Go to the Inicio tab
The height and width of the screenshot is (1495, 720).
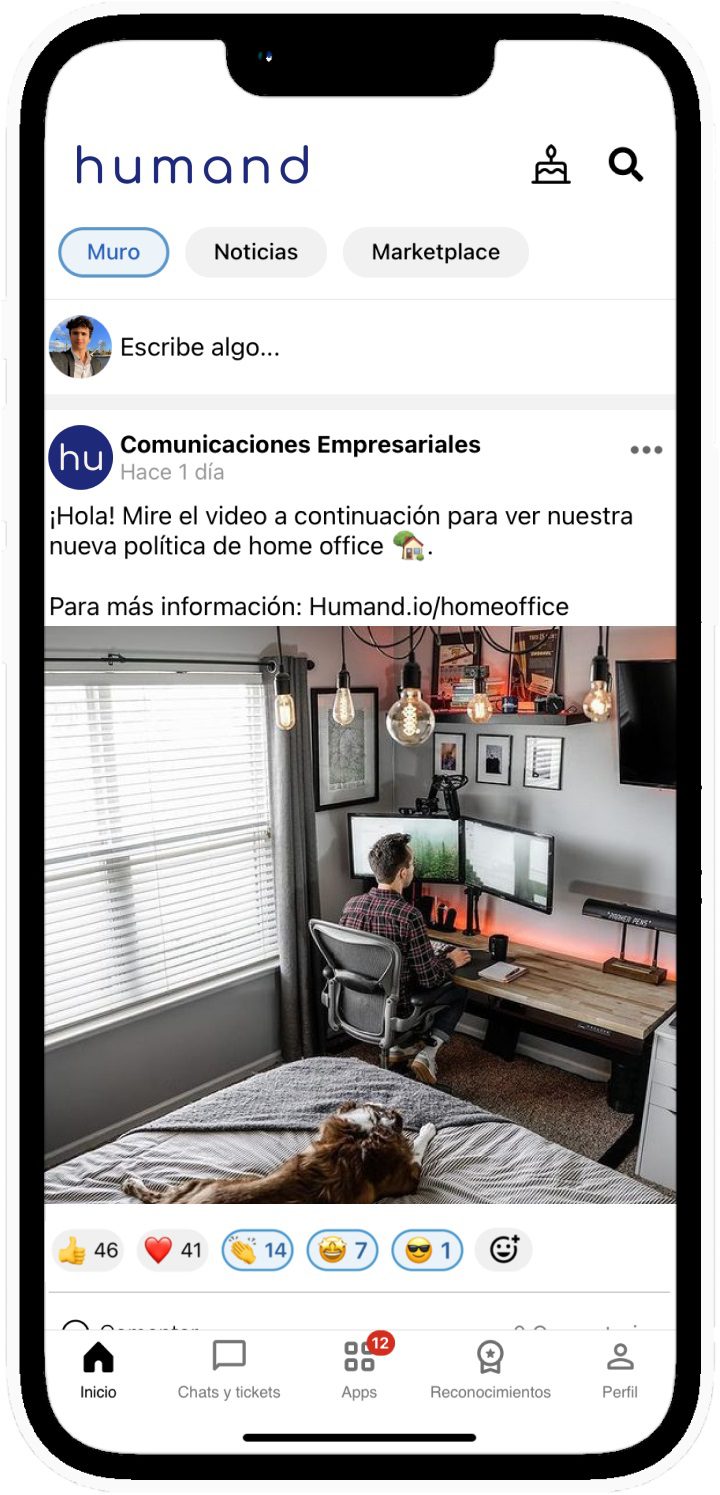98,1370
